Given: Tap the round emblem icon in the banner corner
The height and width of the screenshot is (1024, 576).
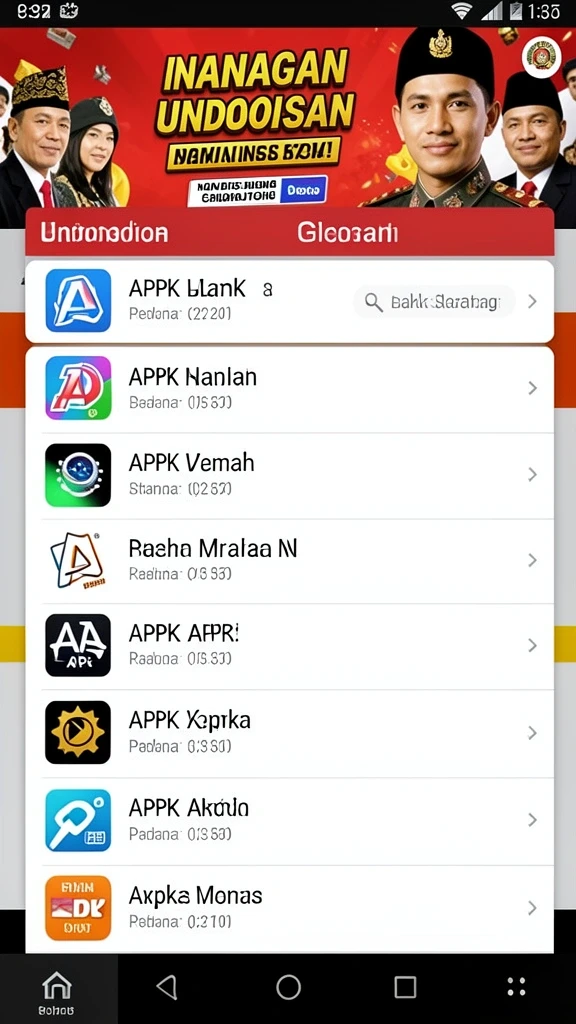Looking at the screenshot, I should 542,57.
